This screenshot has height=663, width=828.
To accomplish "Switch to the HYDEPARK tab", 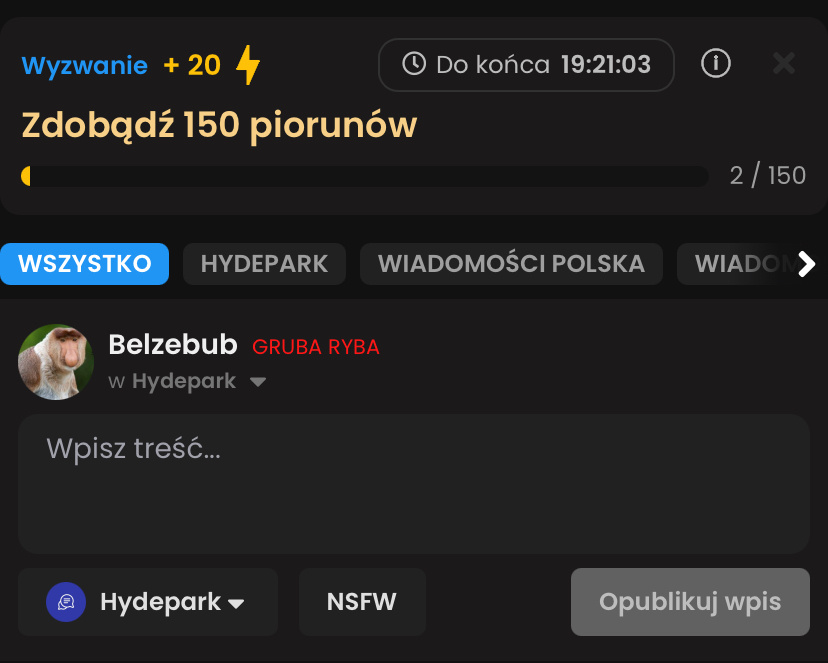I will click(x=264, y=264).
